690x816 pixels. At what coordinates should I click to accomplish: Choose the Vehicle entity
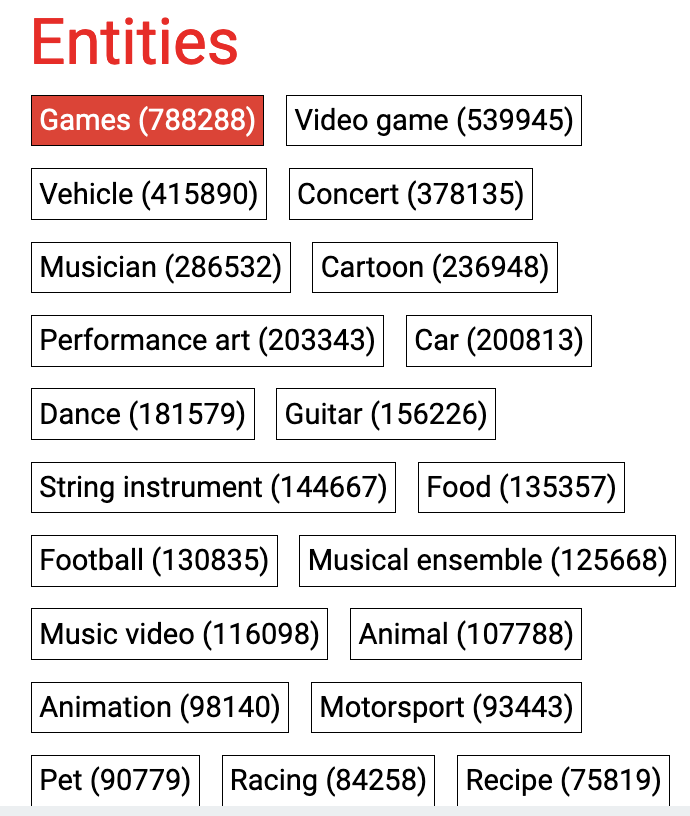click(149, 194)
